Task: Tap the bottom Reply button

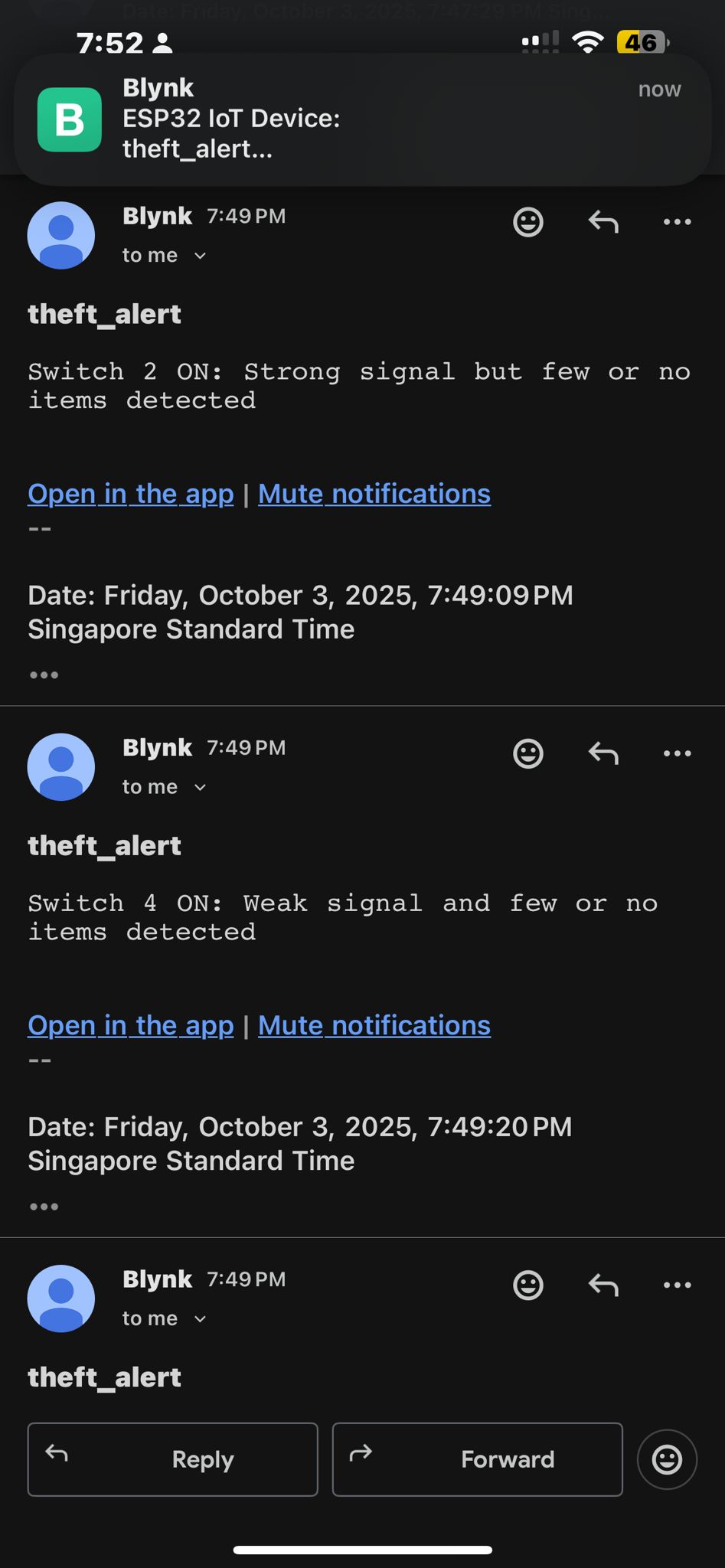Action: [173, 1459]
